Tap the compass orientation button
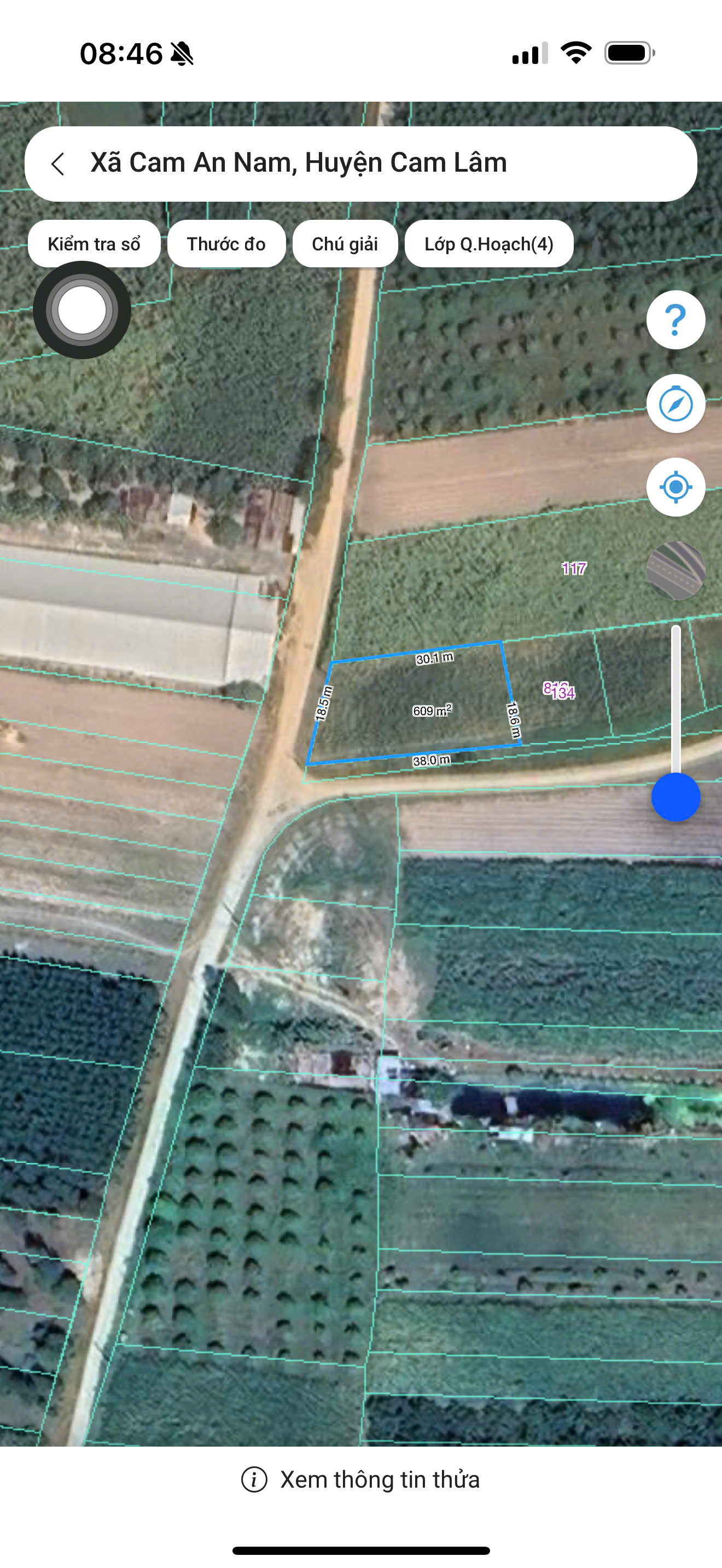This screenshot has width=722, height=1568. pyautogui.click(x=675, y=403)
